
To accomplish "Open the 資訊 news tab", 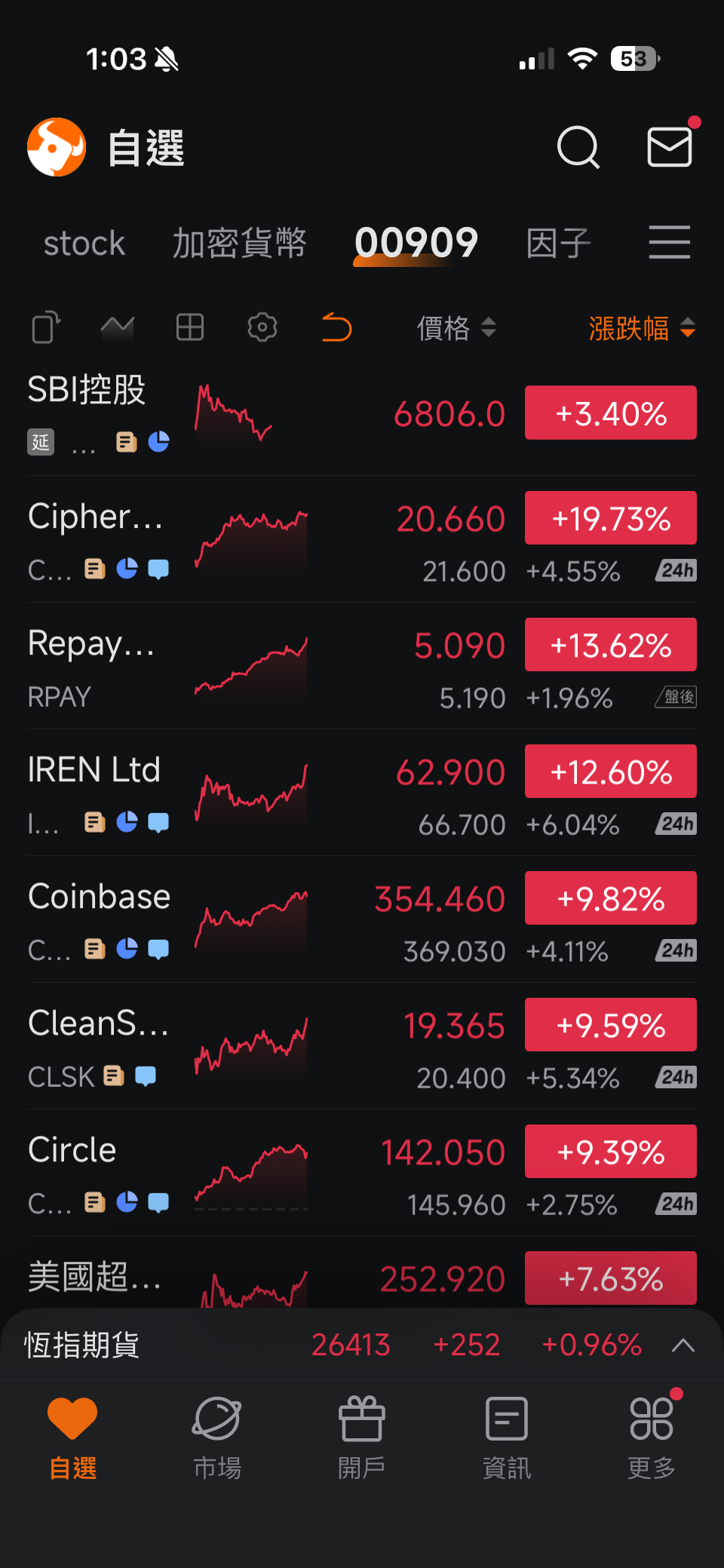I will coord(507,1436).
